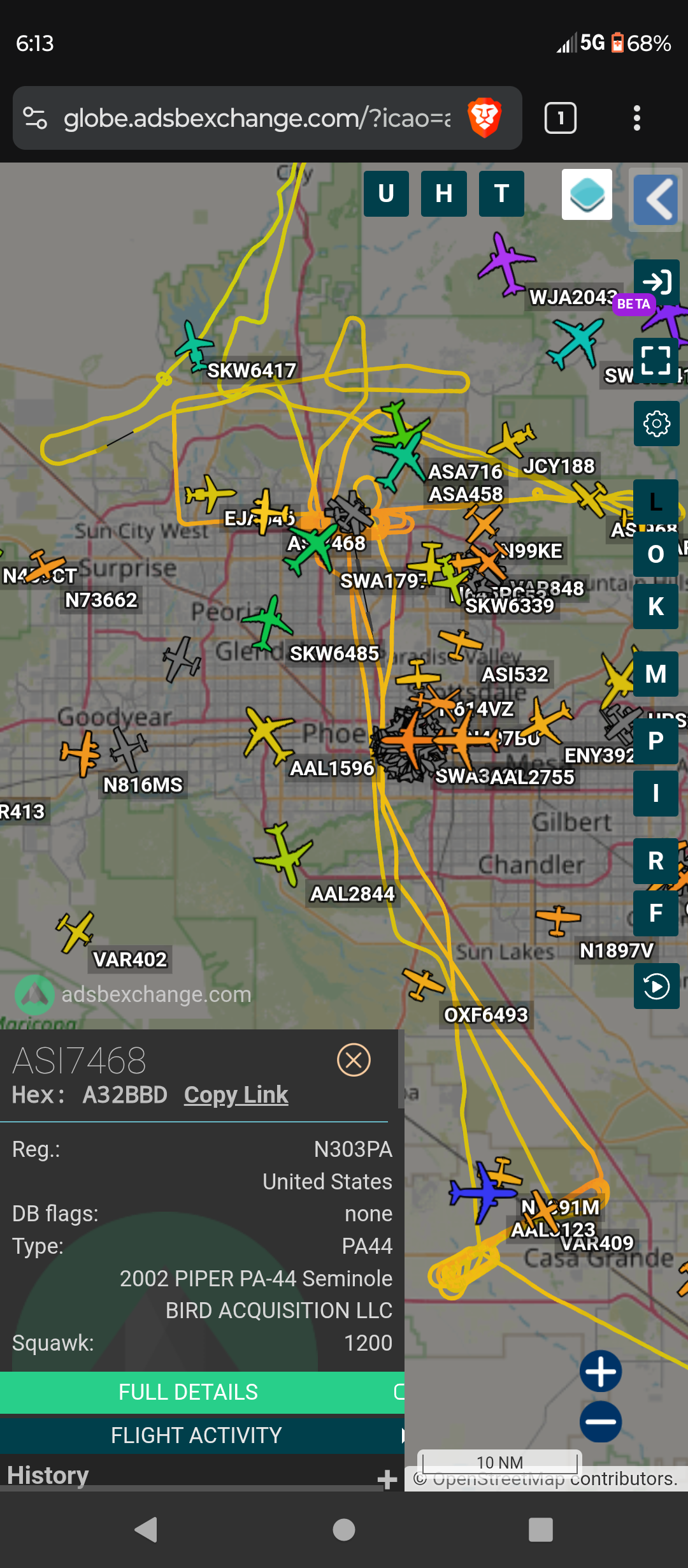Open FULL DETAILS for ASI7468

(189, 1392)
